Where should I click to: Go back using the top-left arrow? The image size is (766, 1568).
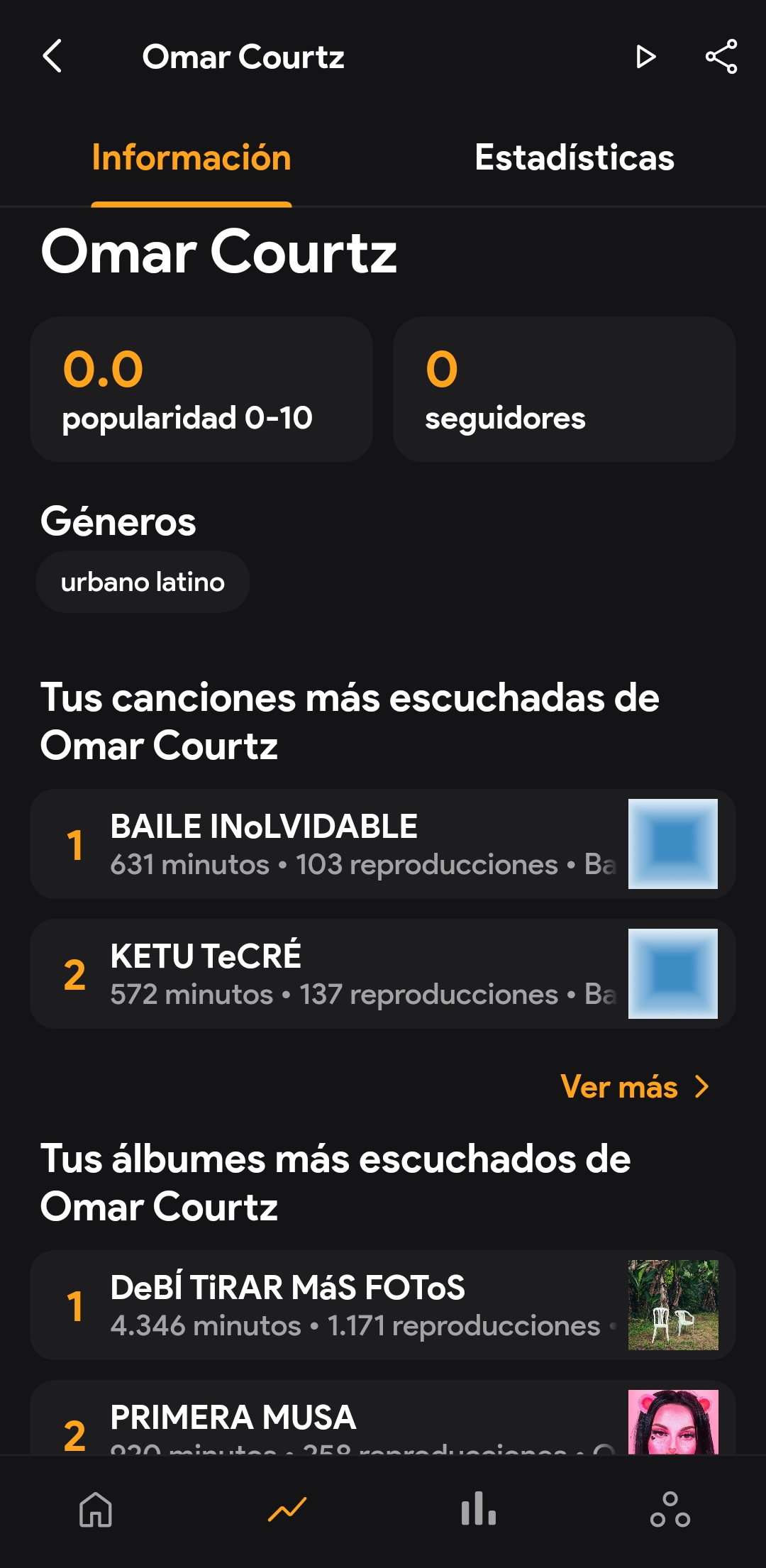(x=52, y=57)
